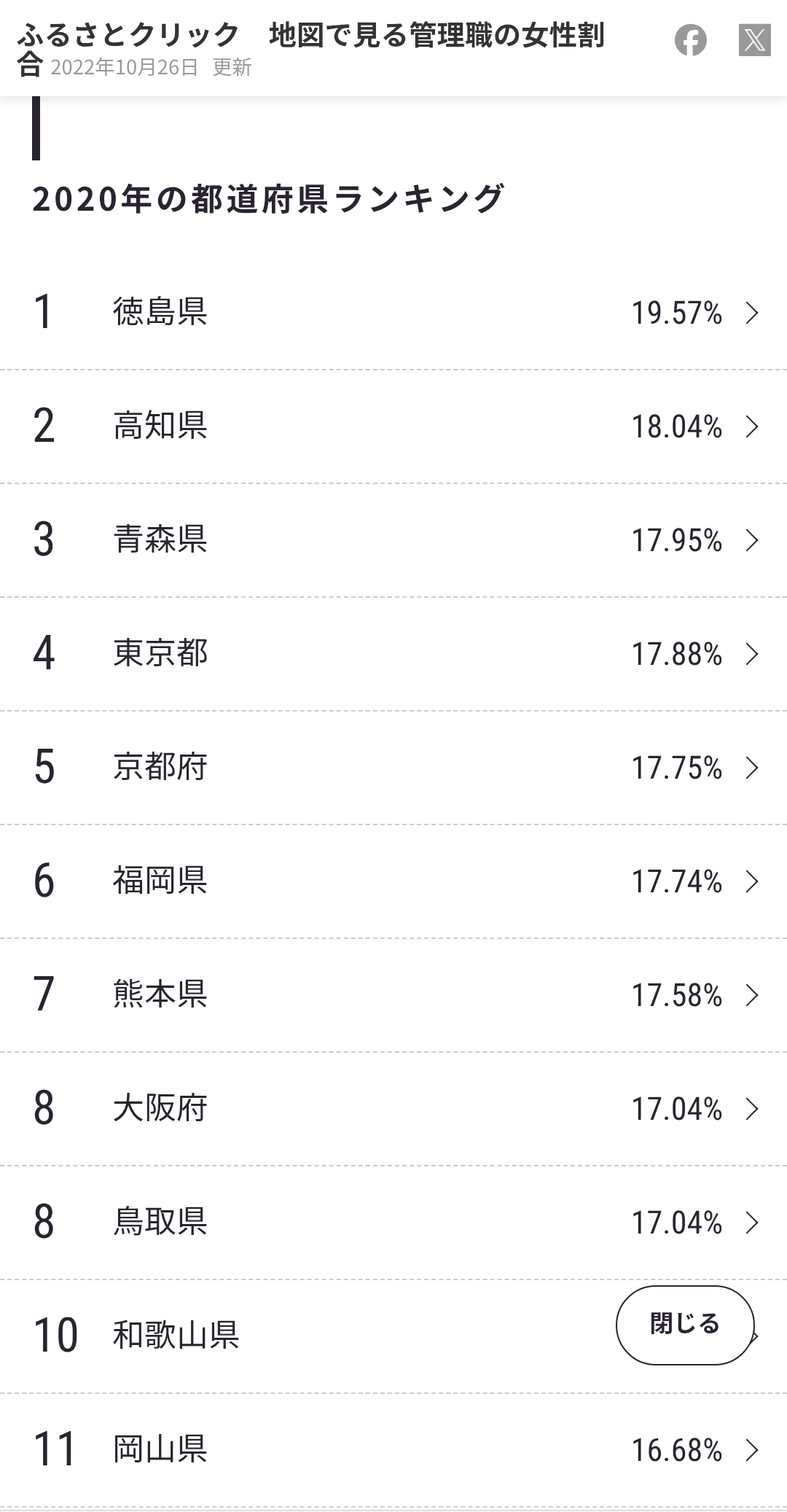
Task: Share the page on X
Action: click(755, 40)
